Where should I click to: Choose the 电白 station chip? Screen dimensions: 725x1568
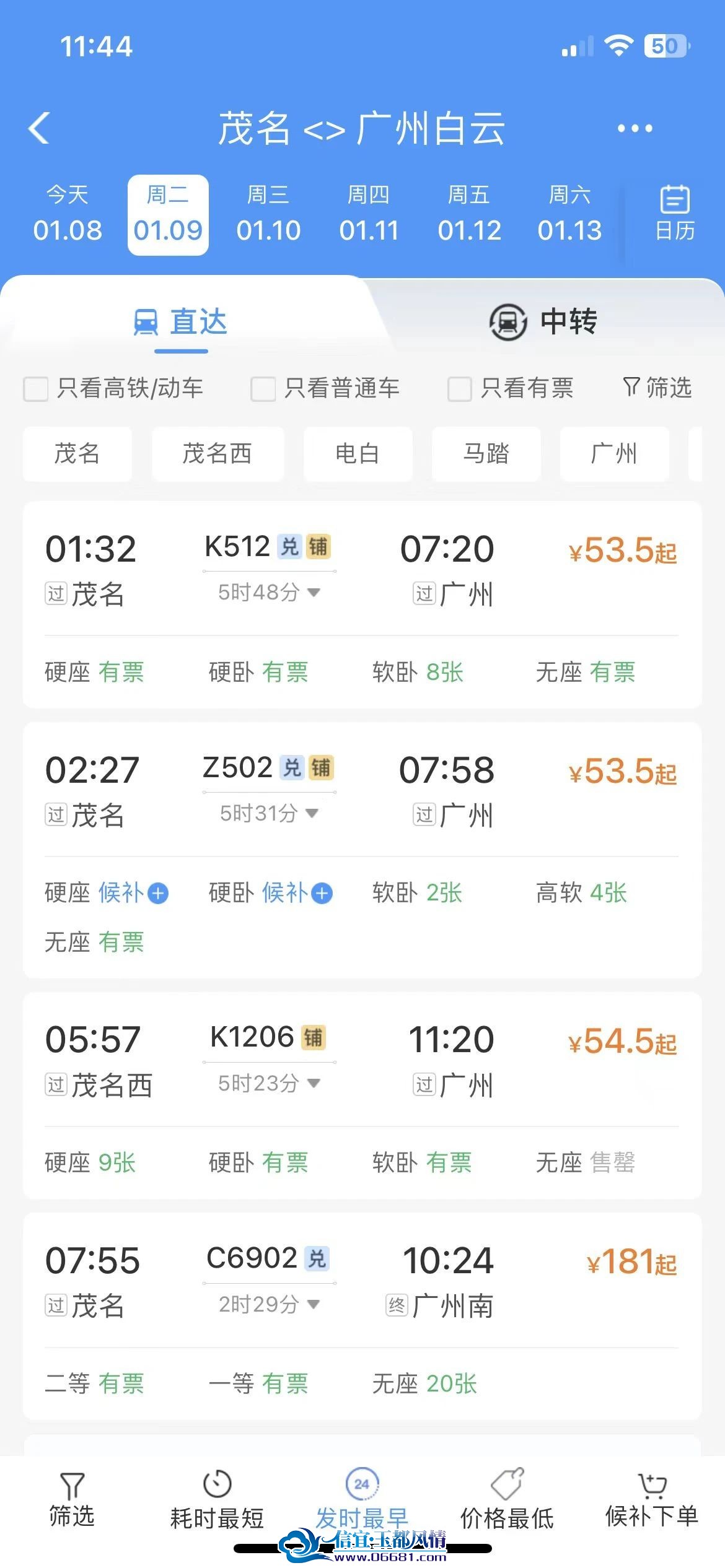pos(358,454)
